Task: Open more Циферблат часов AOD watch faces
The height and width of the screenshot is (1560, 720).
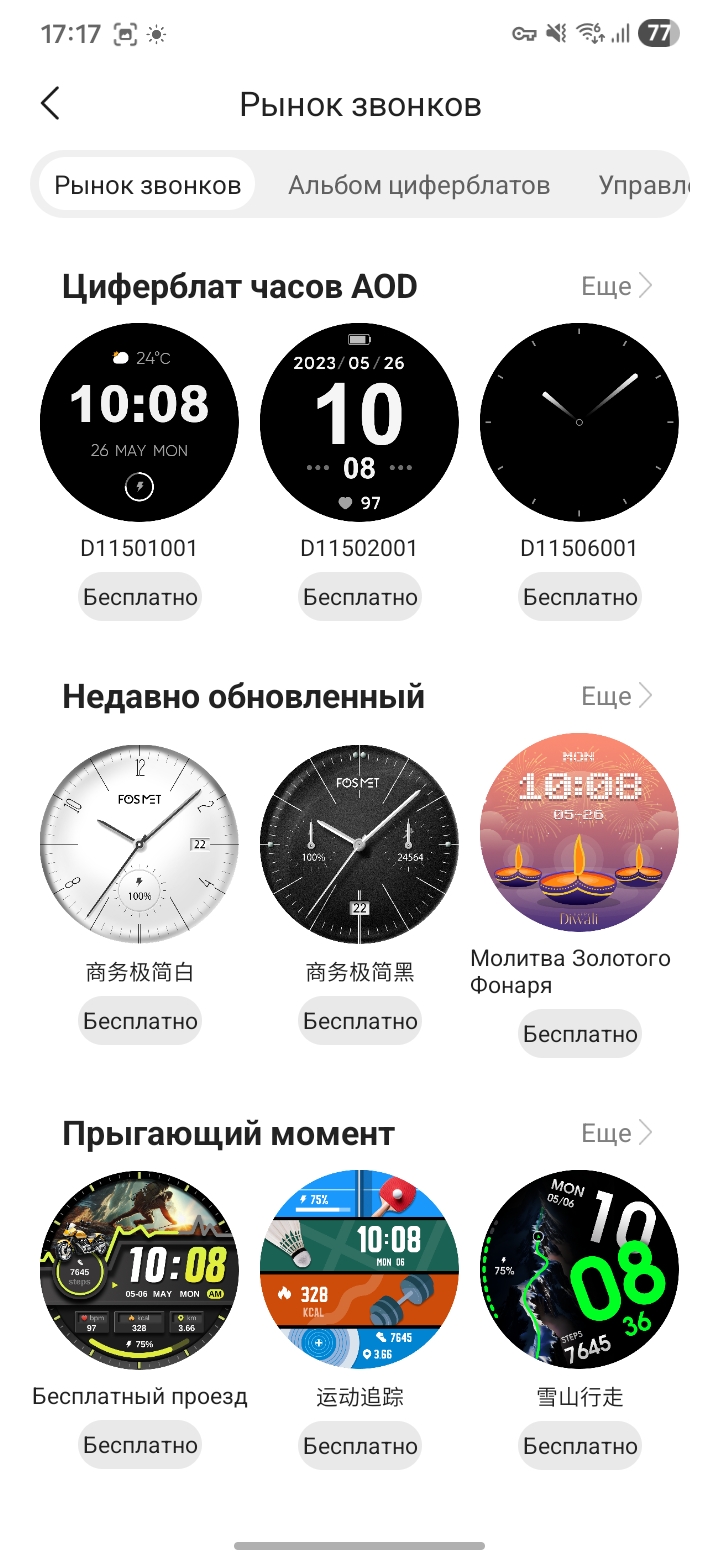Action: click(x=617, y=287)
